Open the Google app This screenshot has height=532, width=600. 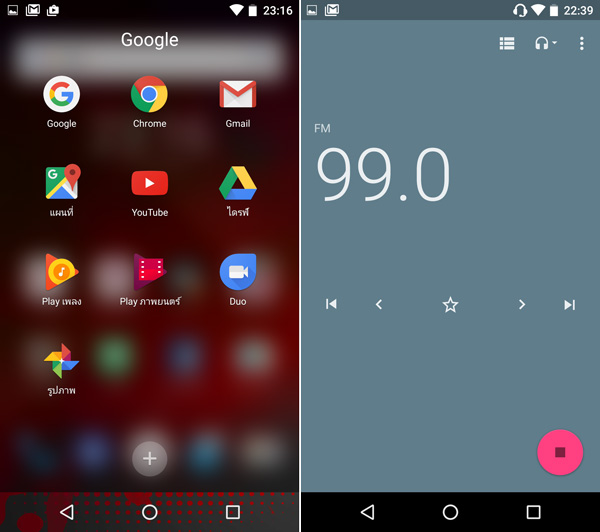coord(62,96)
